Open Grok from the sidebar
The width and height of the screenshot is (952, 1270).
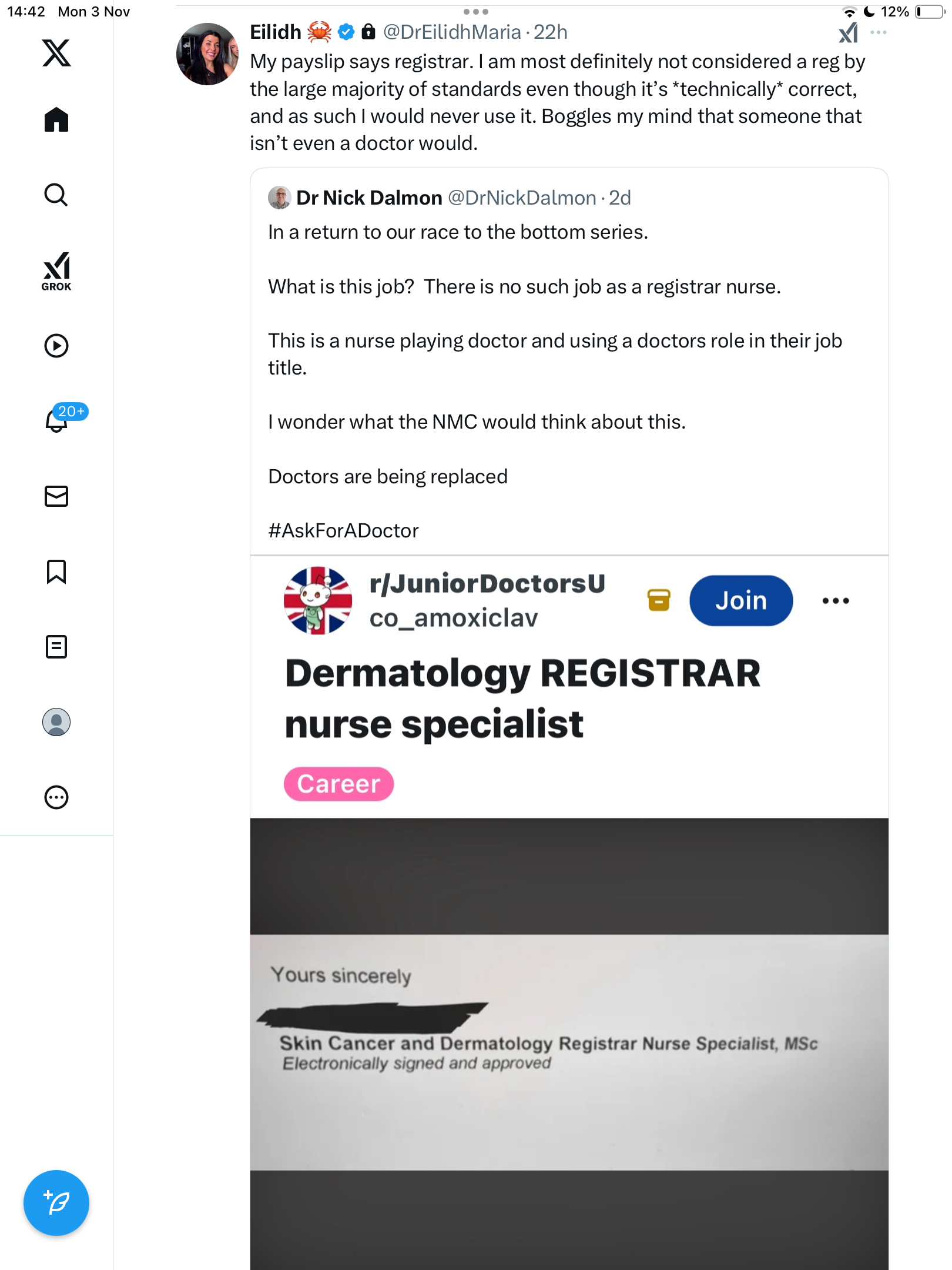[56, 272]
